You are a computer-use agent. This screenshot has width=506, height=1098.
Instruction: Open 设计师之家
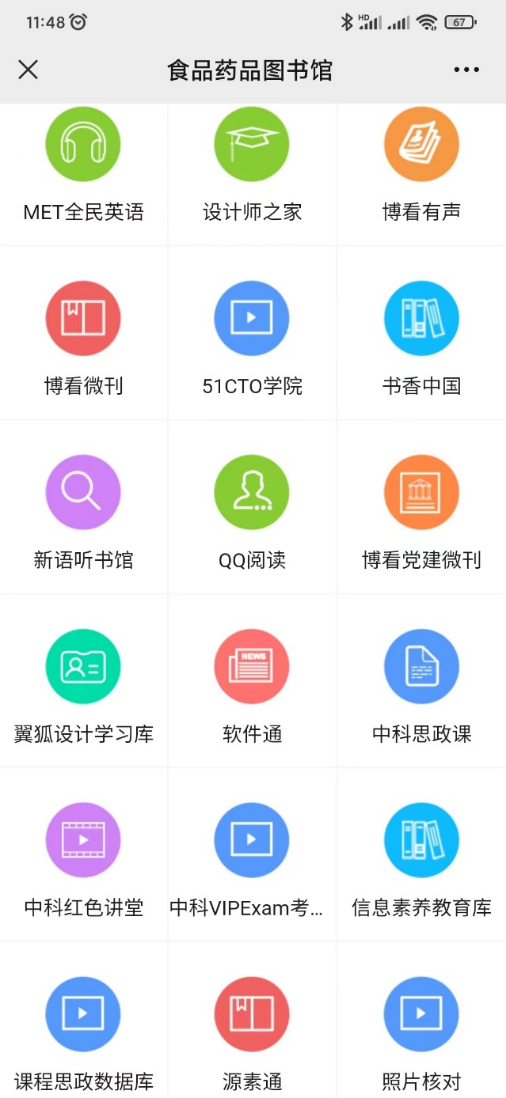tap(252, 174)
